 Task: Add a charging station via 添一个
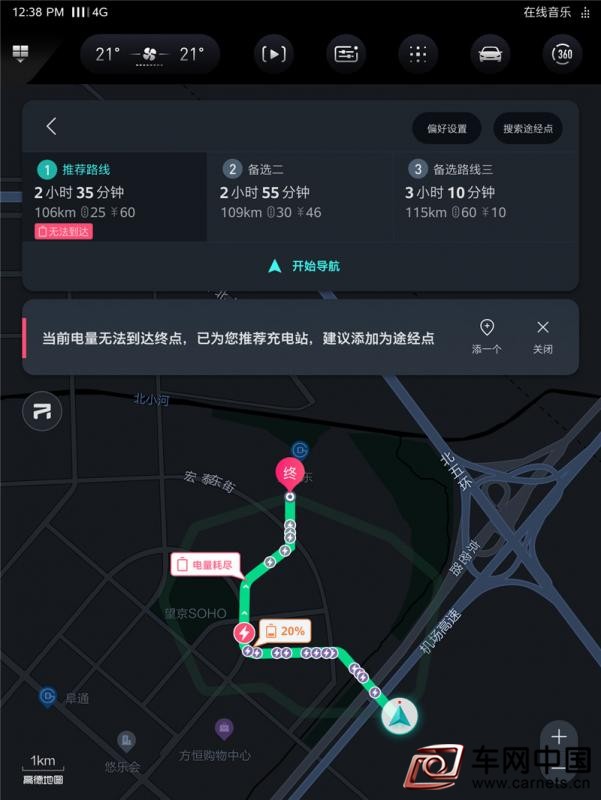tap(487, 337)
